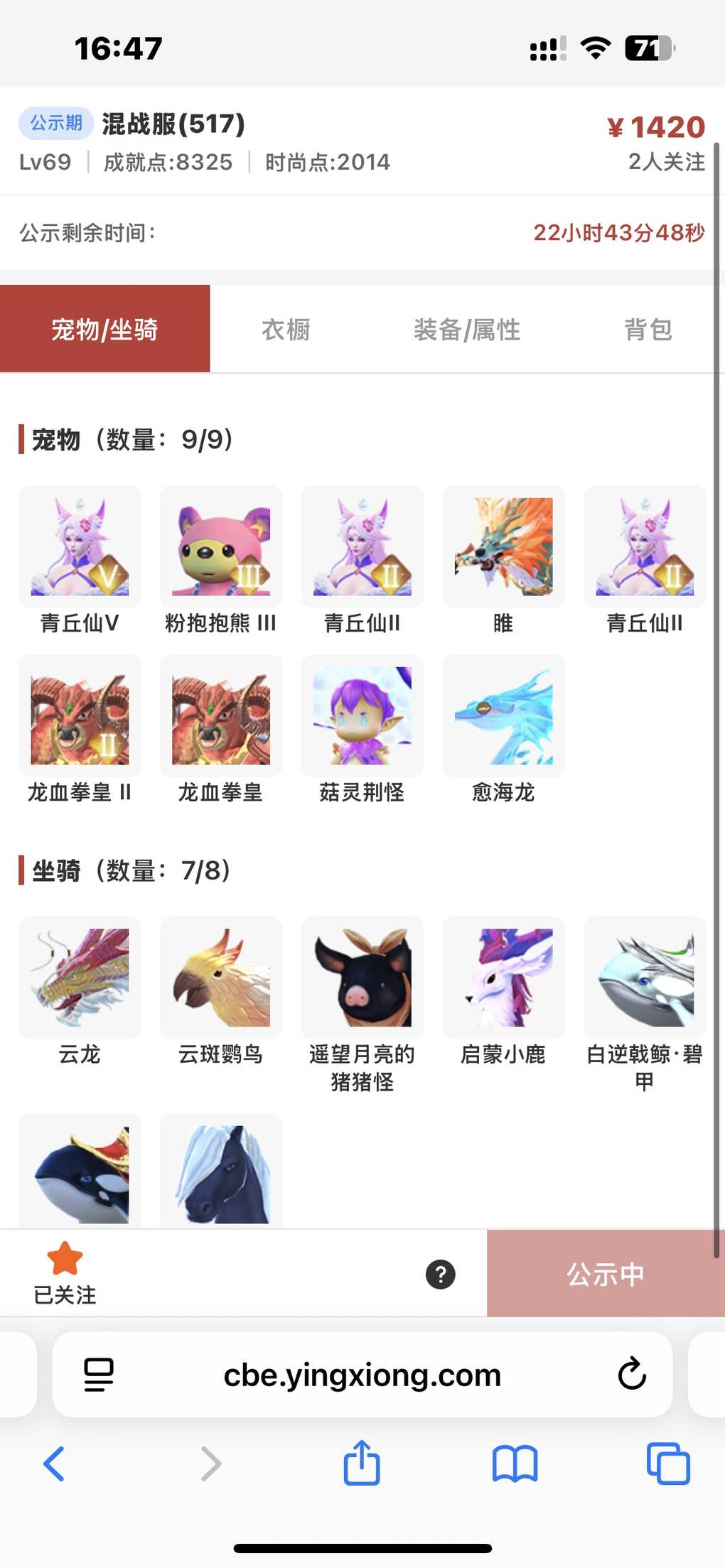Switch to the 衣橱 tab
The image size is (725, 1568).
click(286, 330)
